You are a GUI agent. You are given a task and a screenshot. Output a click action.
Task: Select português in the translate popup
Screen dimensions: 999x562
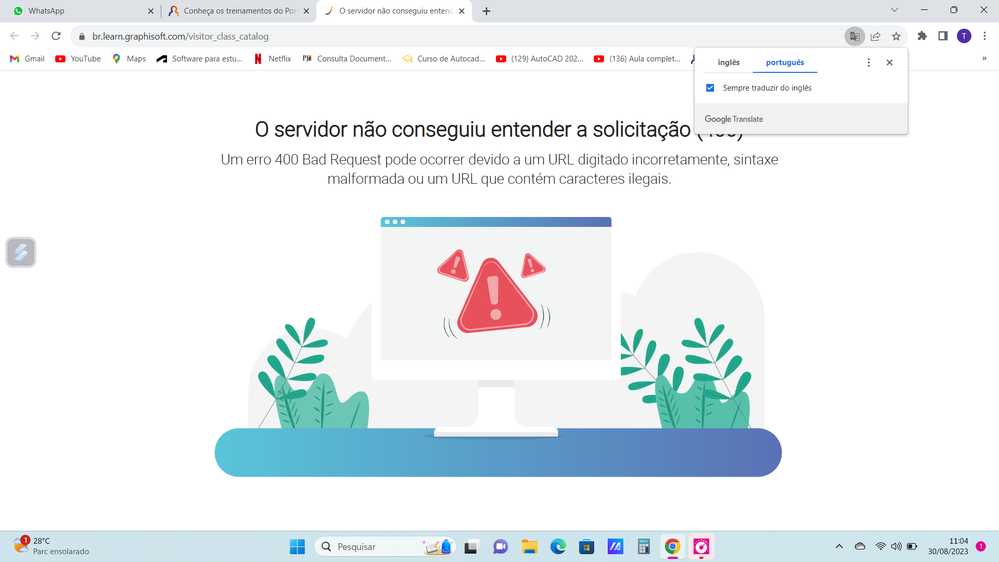coord(784,62)
